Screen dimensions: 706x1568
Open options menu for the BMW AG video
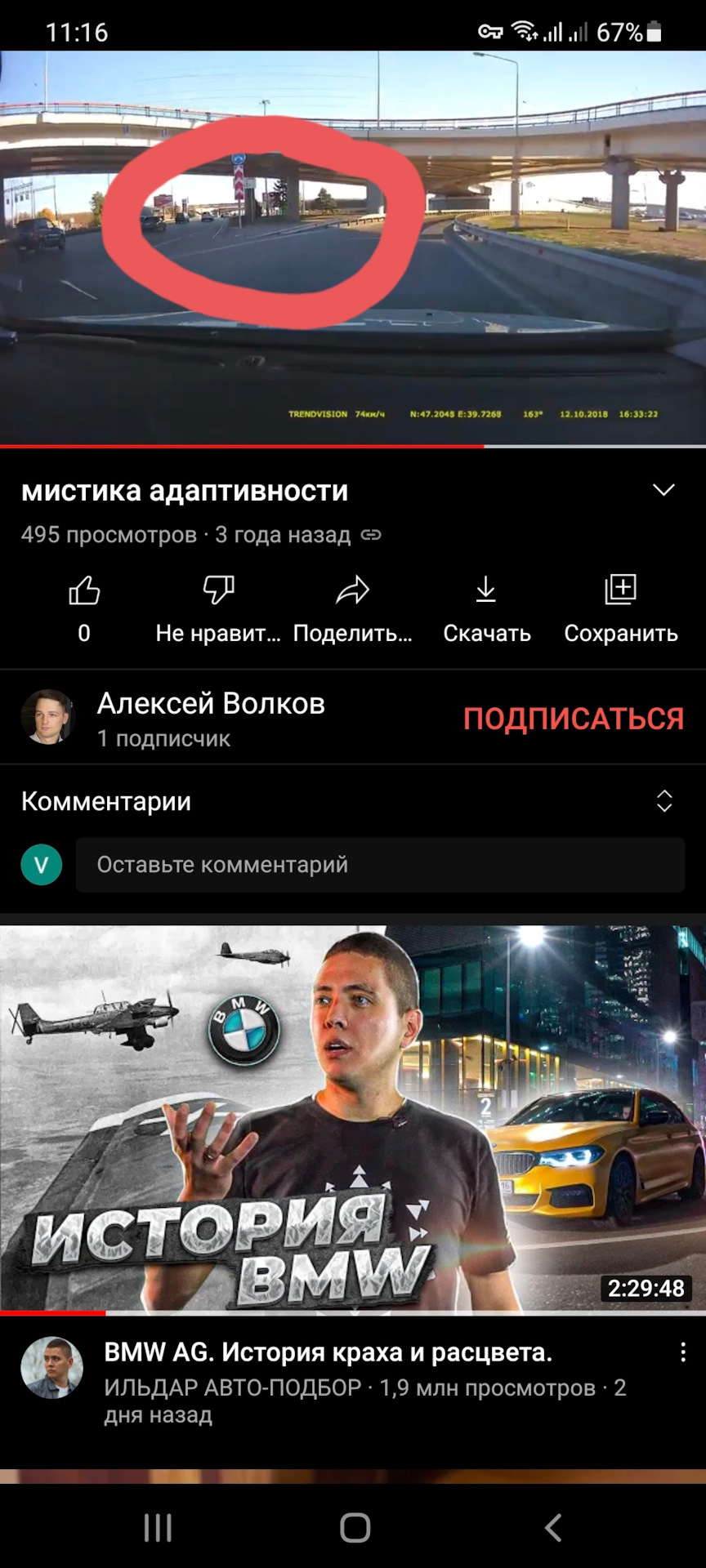pyautogui.click(x=683, y=1352)
